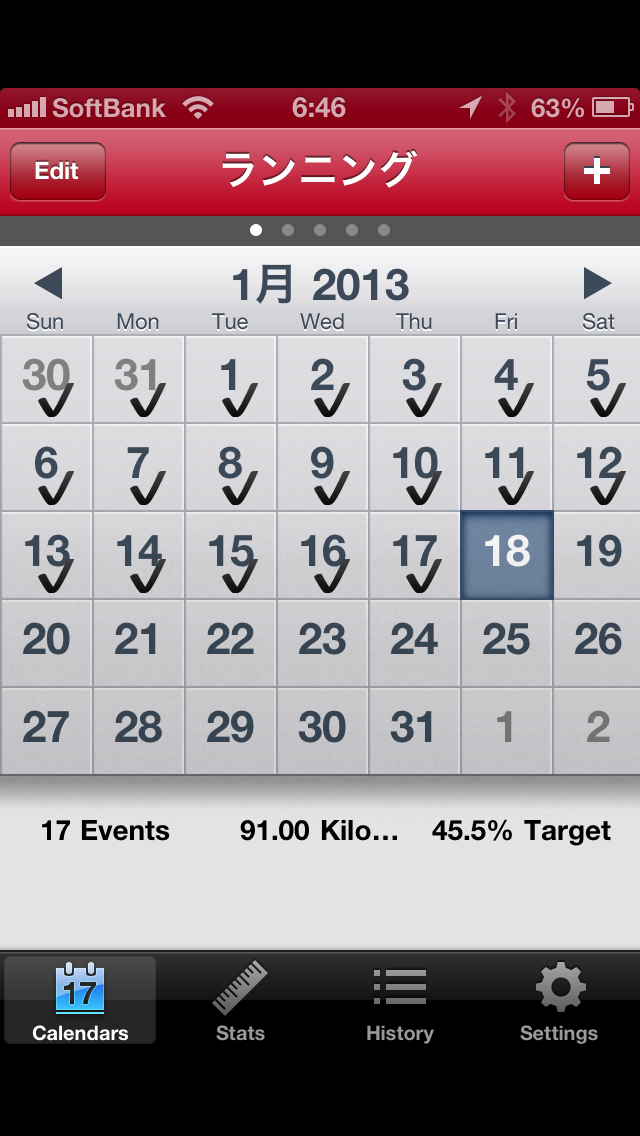Go to the previous month

(x=49, y=283)
